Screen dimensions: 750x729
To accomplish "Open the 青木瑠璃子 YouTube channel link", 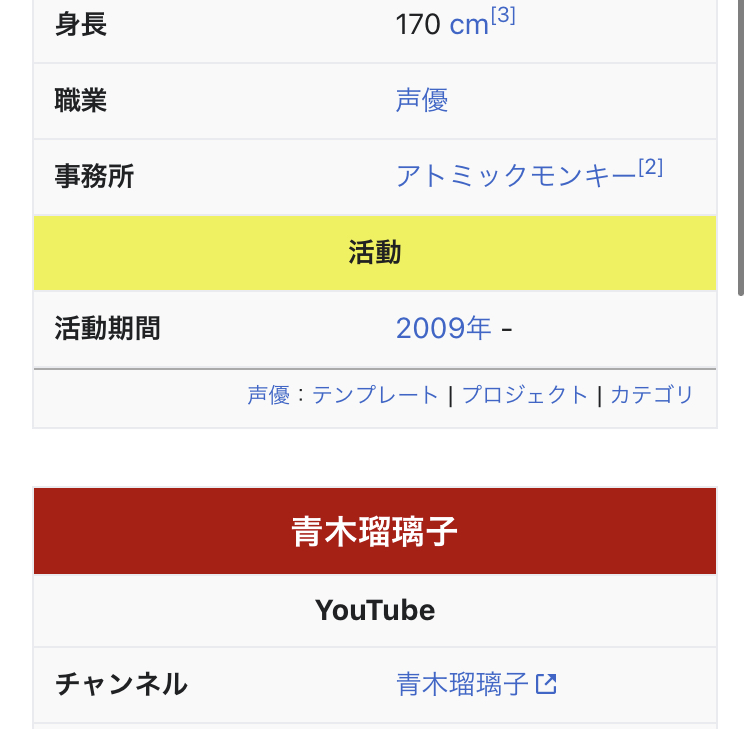I will tap(465, 685).
